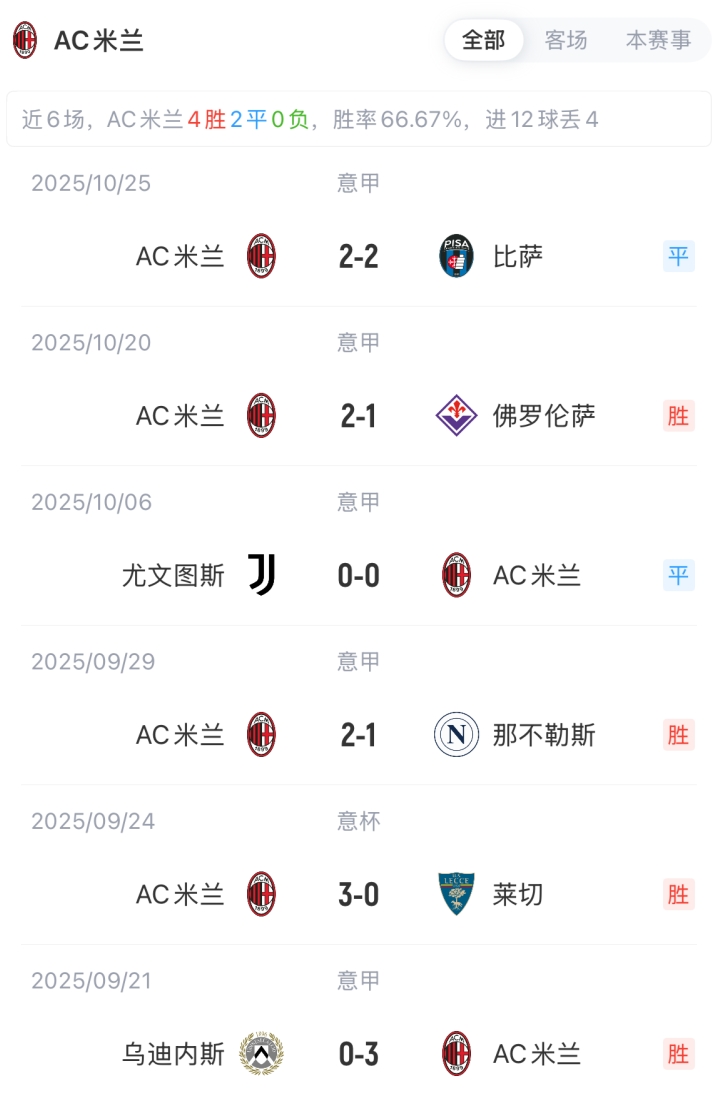Switch to the 客场 tab
Screen dimensions: 718x1101
tap(566, 40)
